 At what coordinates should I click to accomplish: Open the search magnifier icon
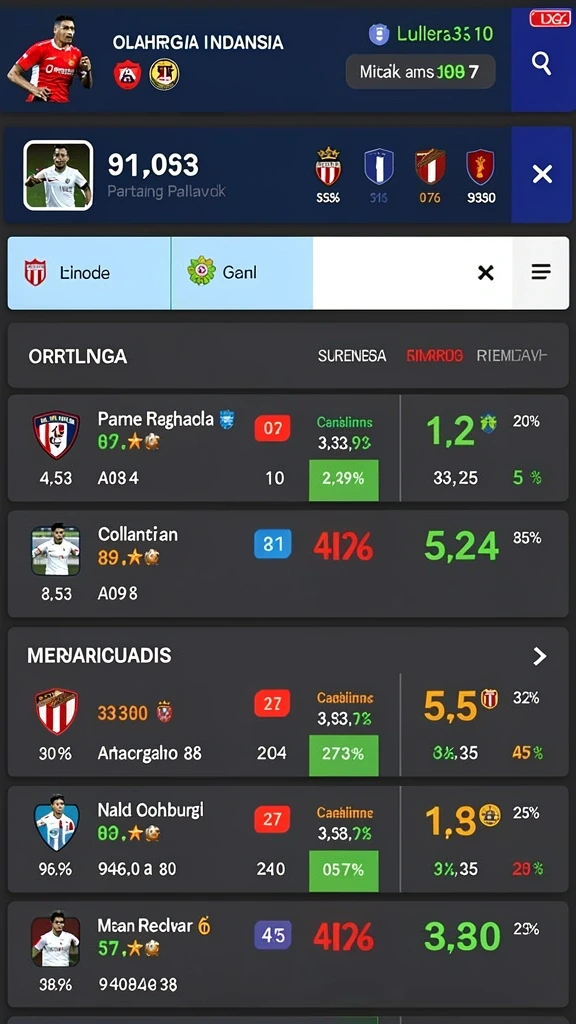click(541, 63)
